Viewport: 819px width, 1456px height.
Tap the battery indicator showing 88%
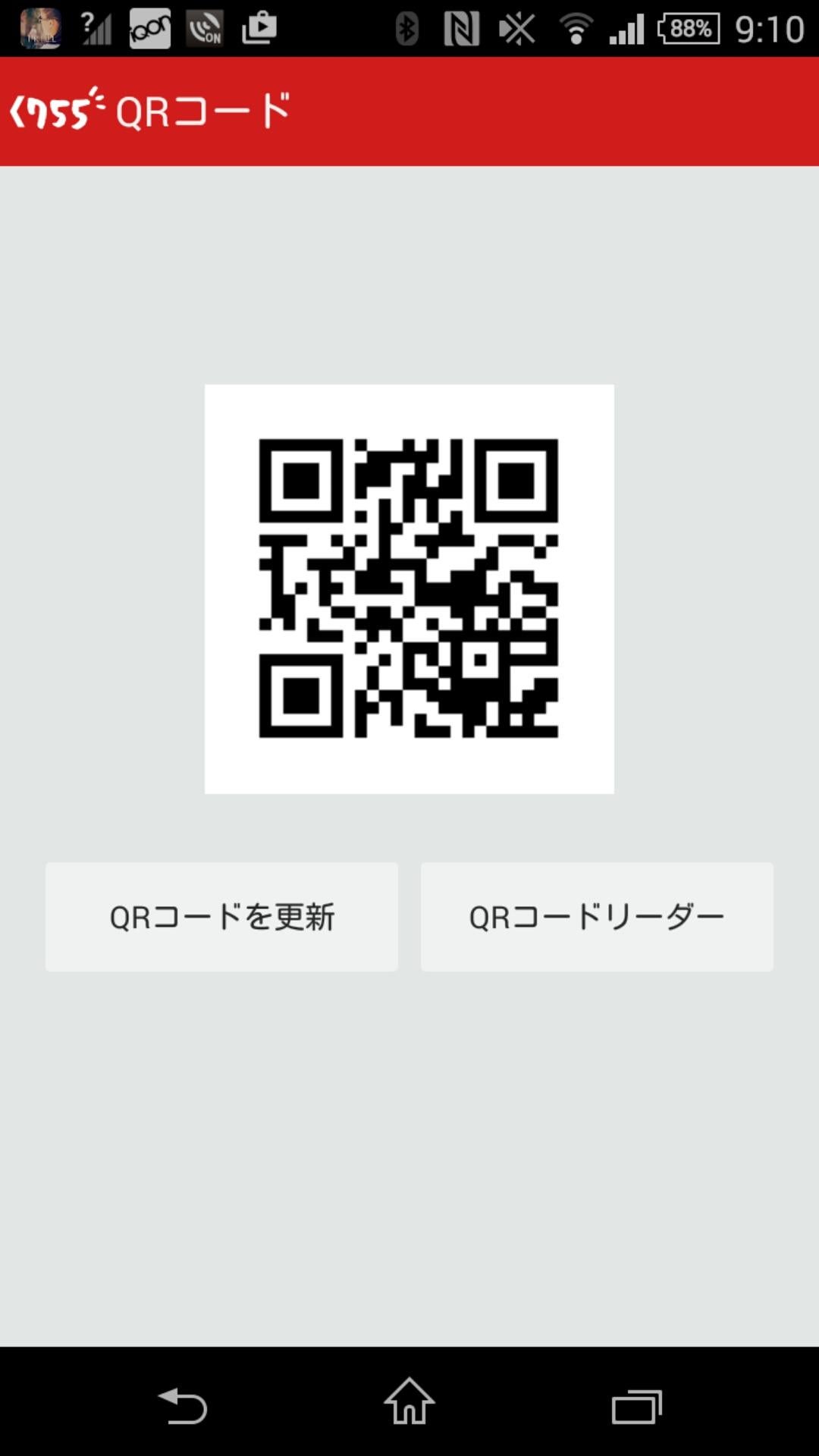(686, 29)
